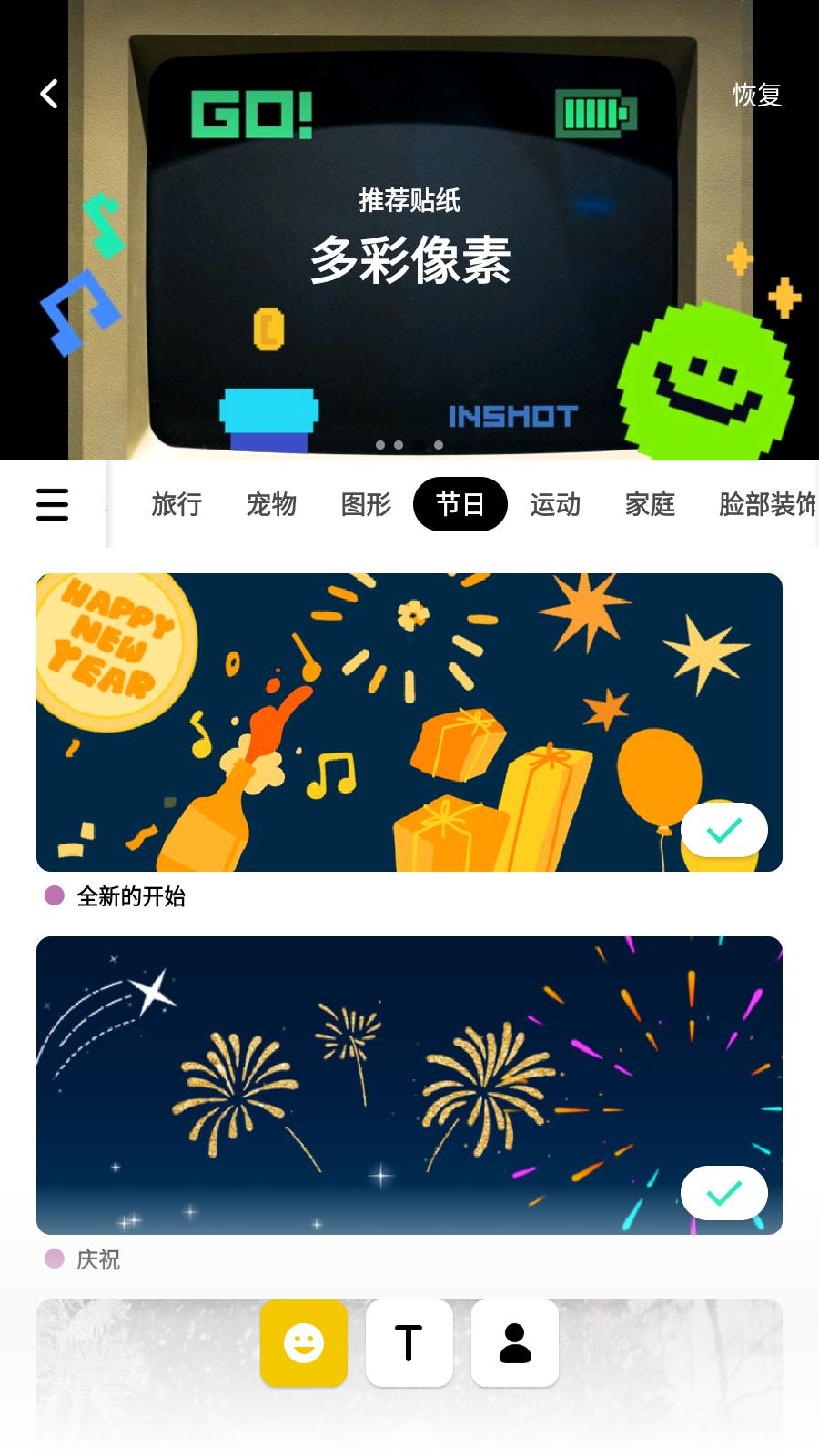Open the portrait/person sticker section
Screen dimensions: 819x1456
point(514,1342)
